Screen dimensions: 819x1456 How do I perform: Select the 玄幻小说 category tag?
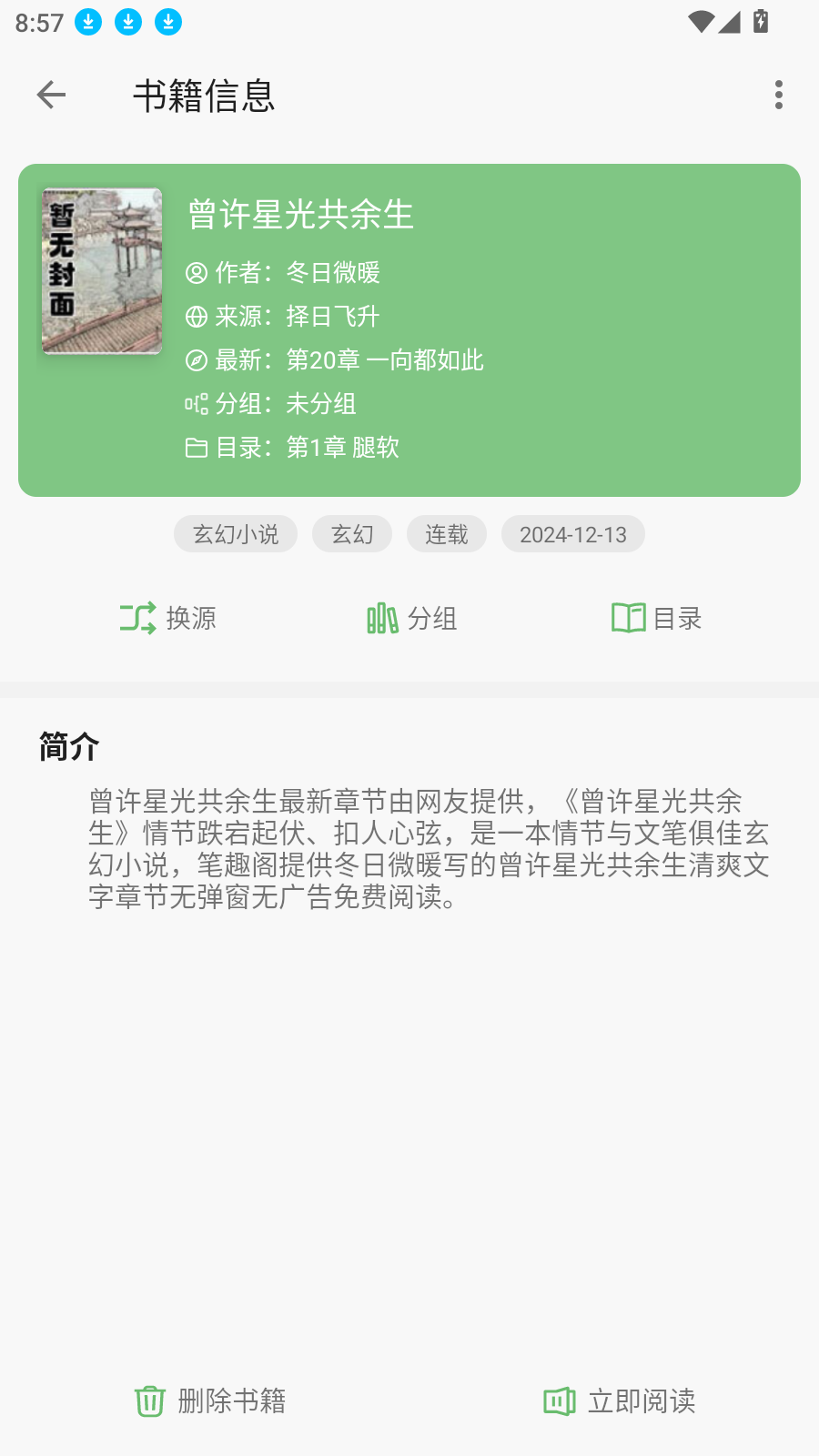235,534
